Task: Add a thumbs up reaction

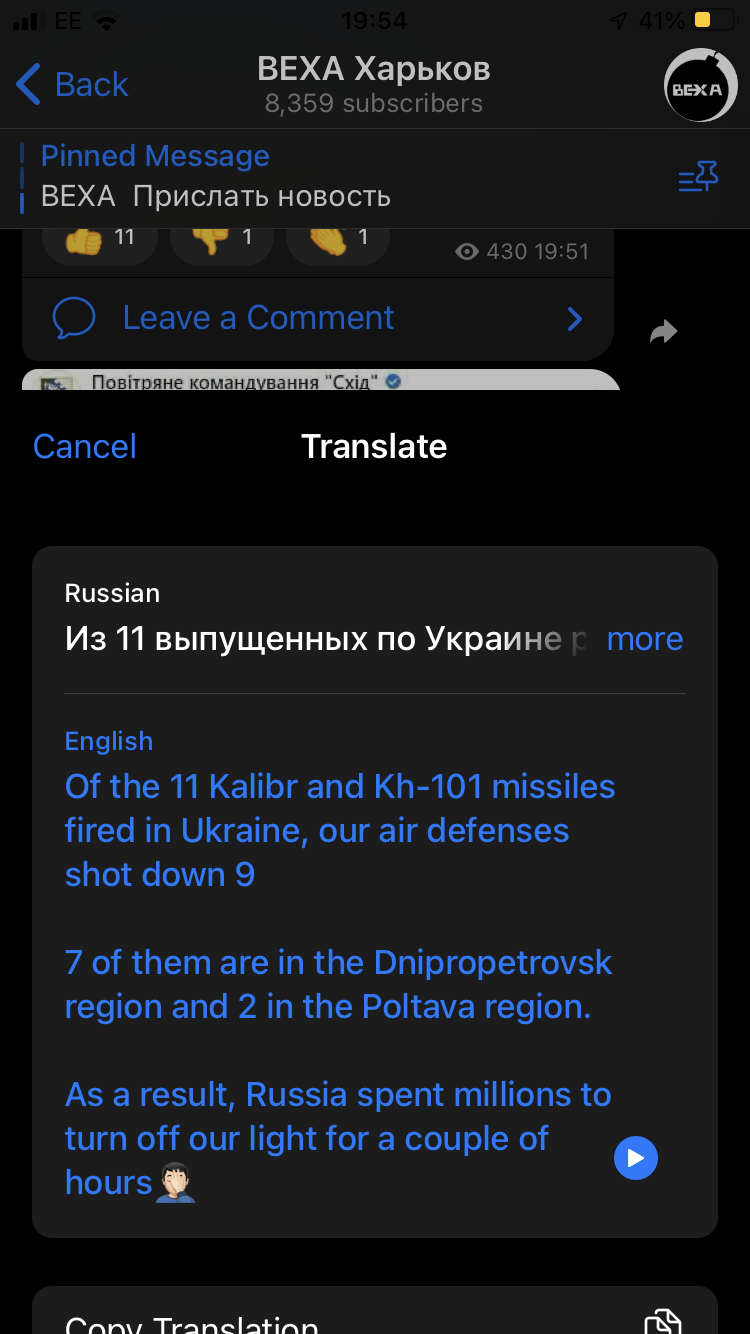Action: tap(100, 239)
